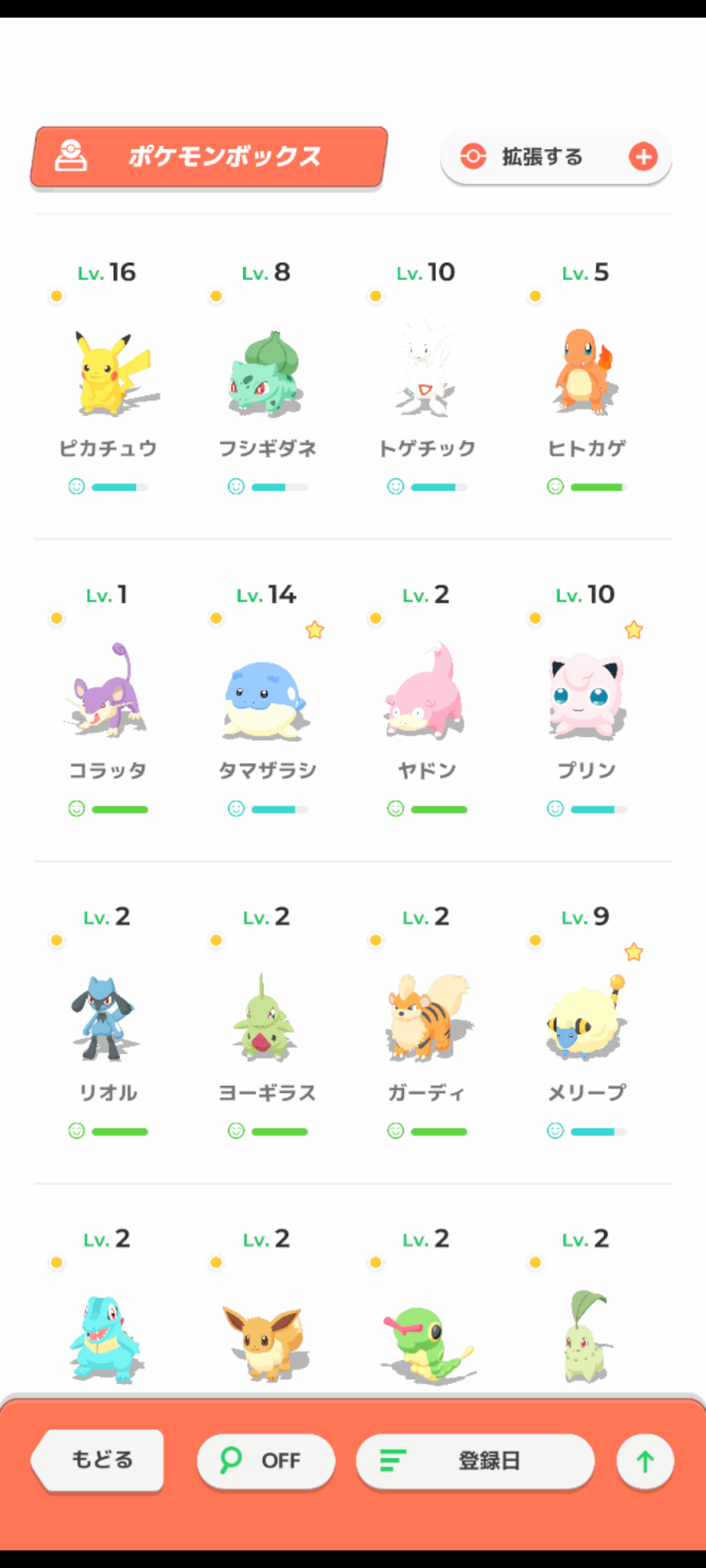Toggle the search filter OFF button
706x1568 pixels.
tap(266, 1461)
